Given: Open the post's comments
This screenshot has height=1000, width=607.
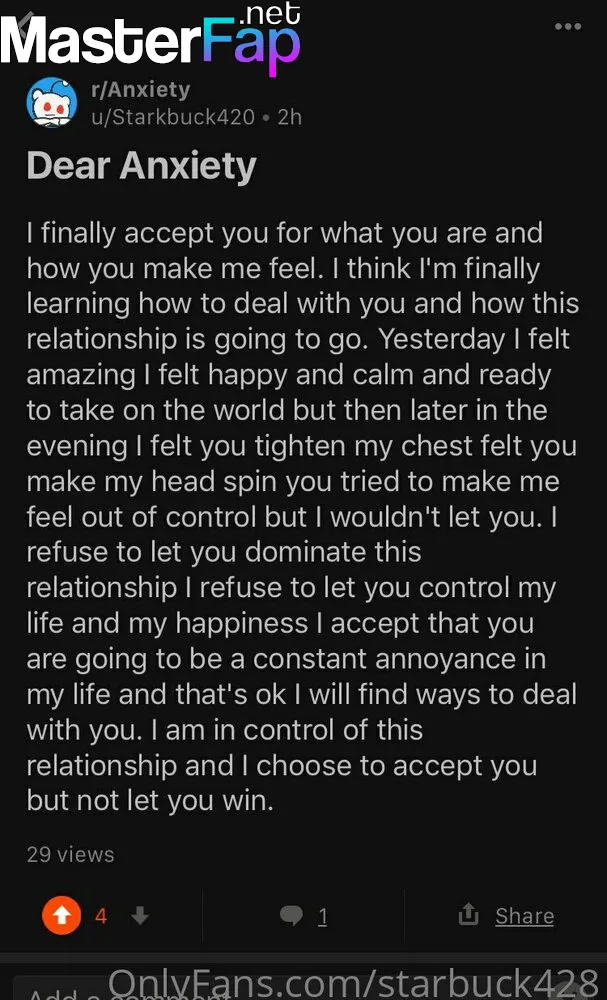Looking at the screenshot, I should pyautogui.click(x=304, y=916).
